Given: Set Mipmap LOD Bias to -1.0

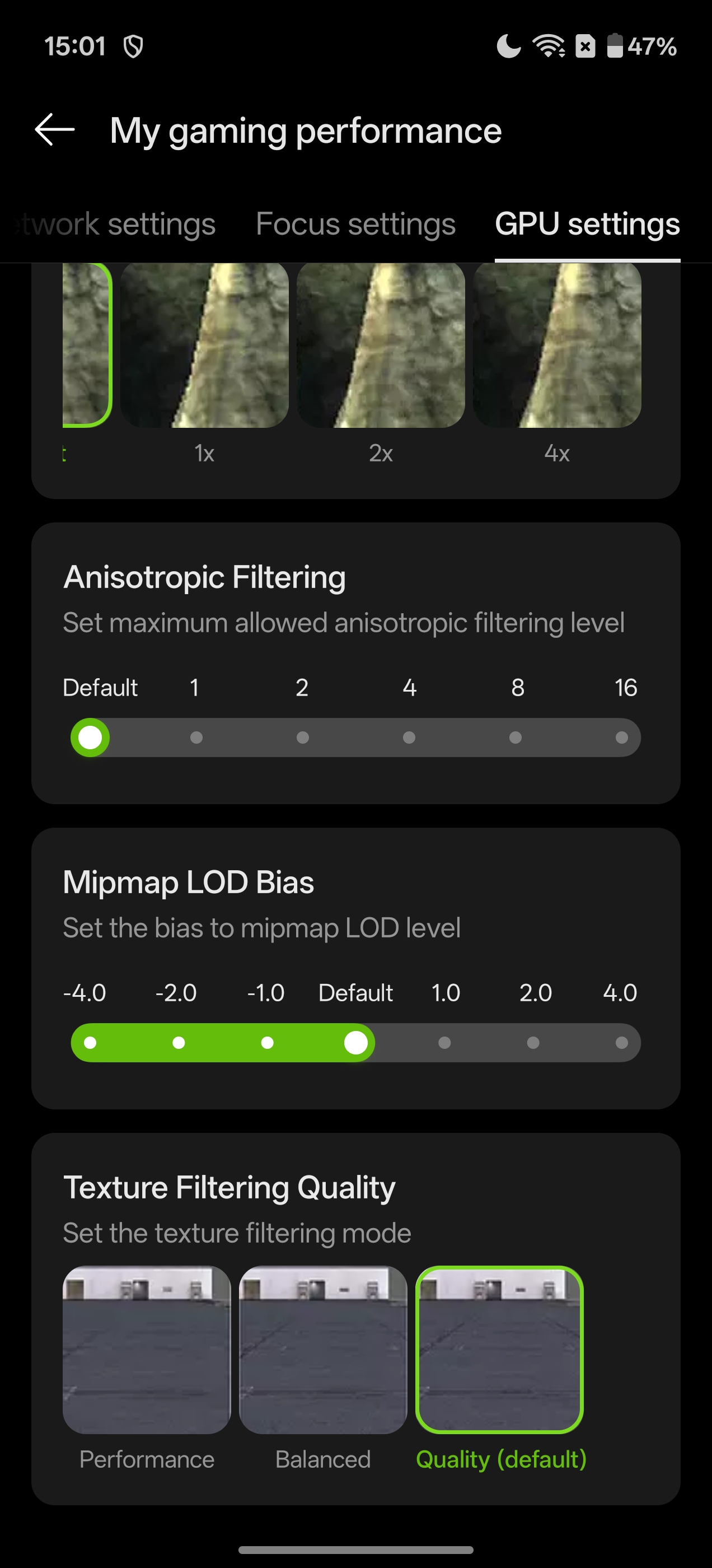Looking at the screenshot, I should click(x=267, y=1043).
